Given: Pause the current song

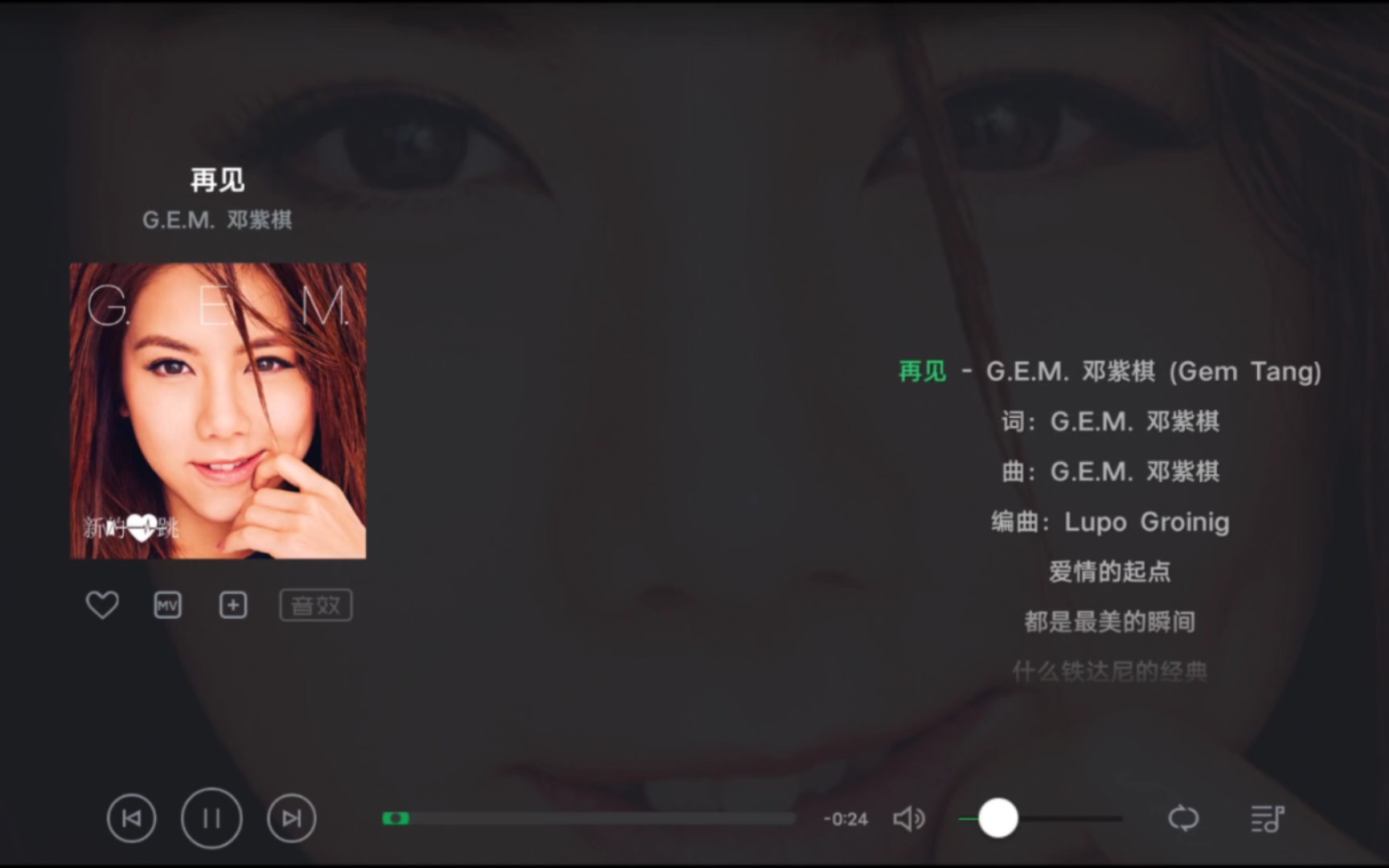Looking at the screenshot, I should point(211,818).
